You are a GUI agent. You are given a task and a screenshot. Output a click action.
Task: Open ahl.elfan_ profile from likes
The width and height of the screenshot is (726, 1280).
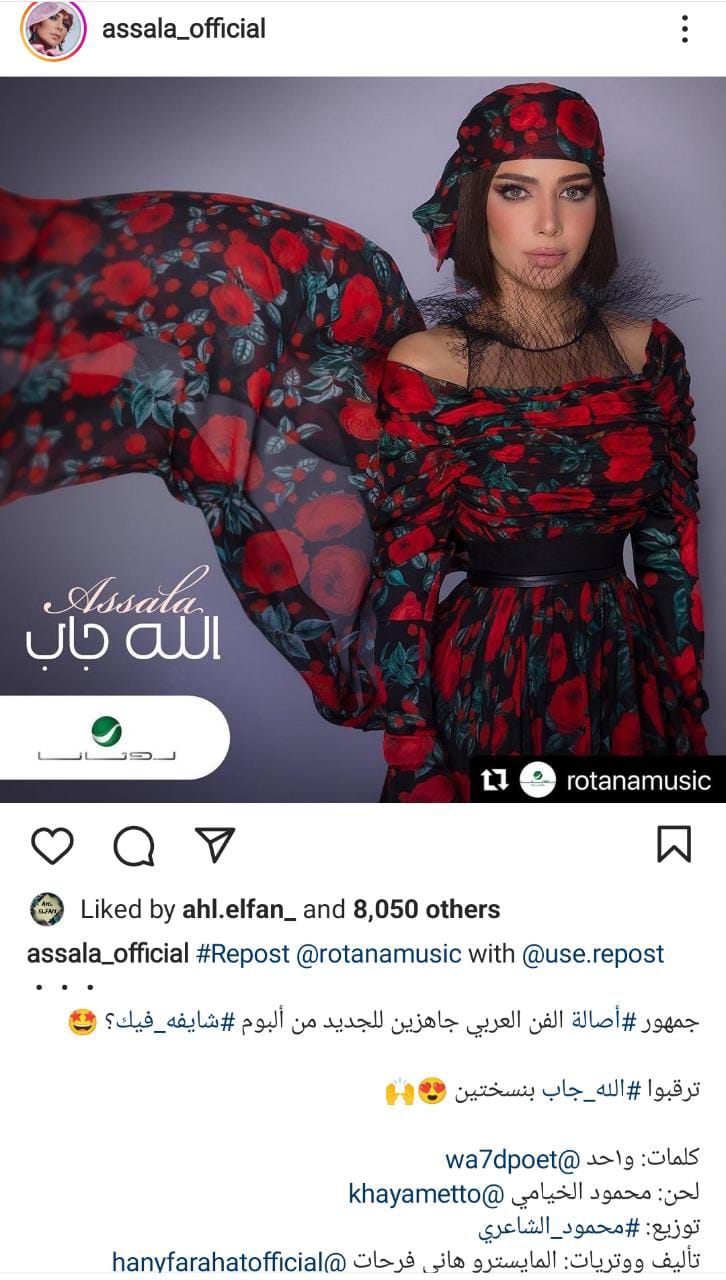pyautogui.click(x=239, y=909)
